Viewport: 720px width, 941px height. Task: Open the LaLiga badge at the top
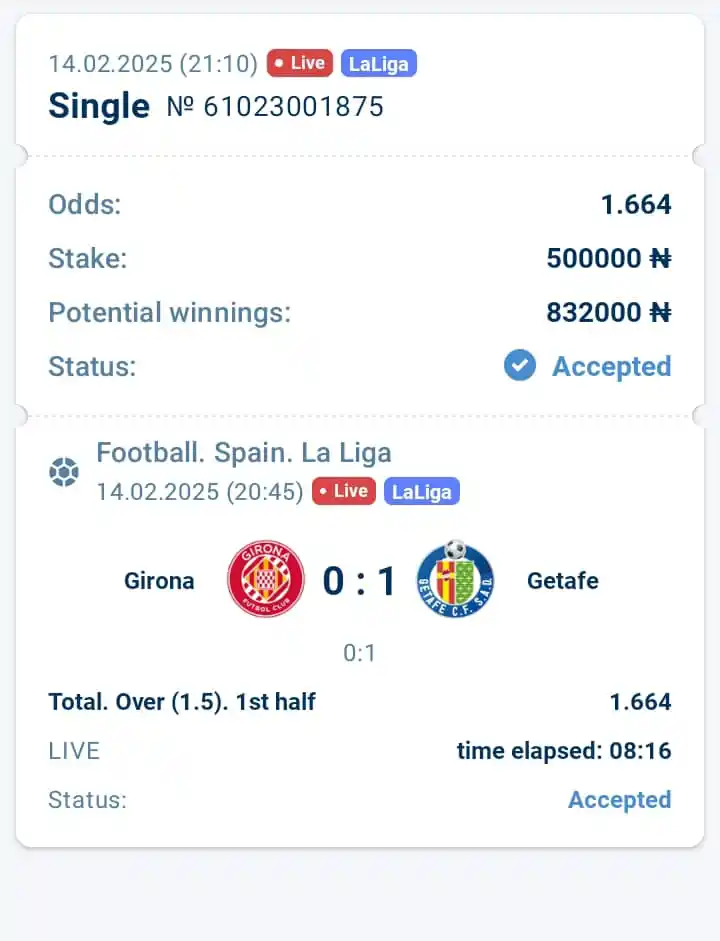click(378, 63)
